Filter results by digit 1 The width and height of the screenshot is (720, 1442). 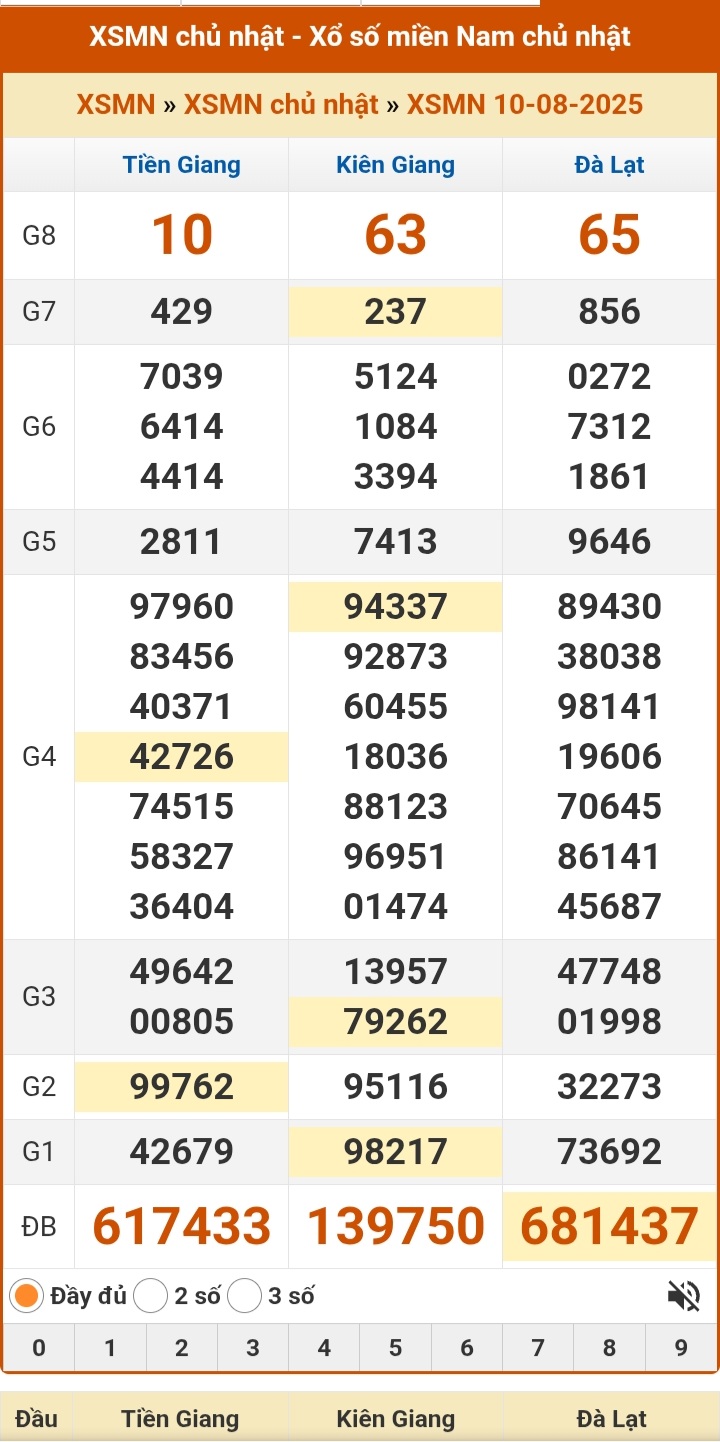point(110,1347)
